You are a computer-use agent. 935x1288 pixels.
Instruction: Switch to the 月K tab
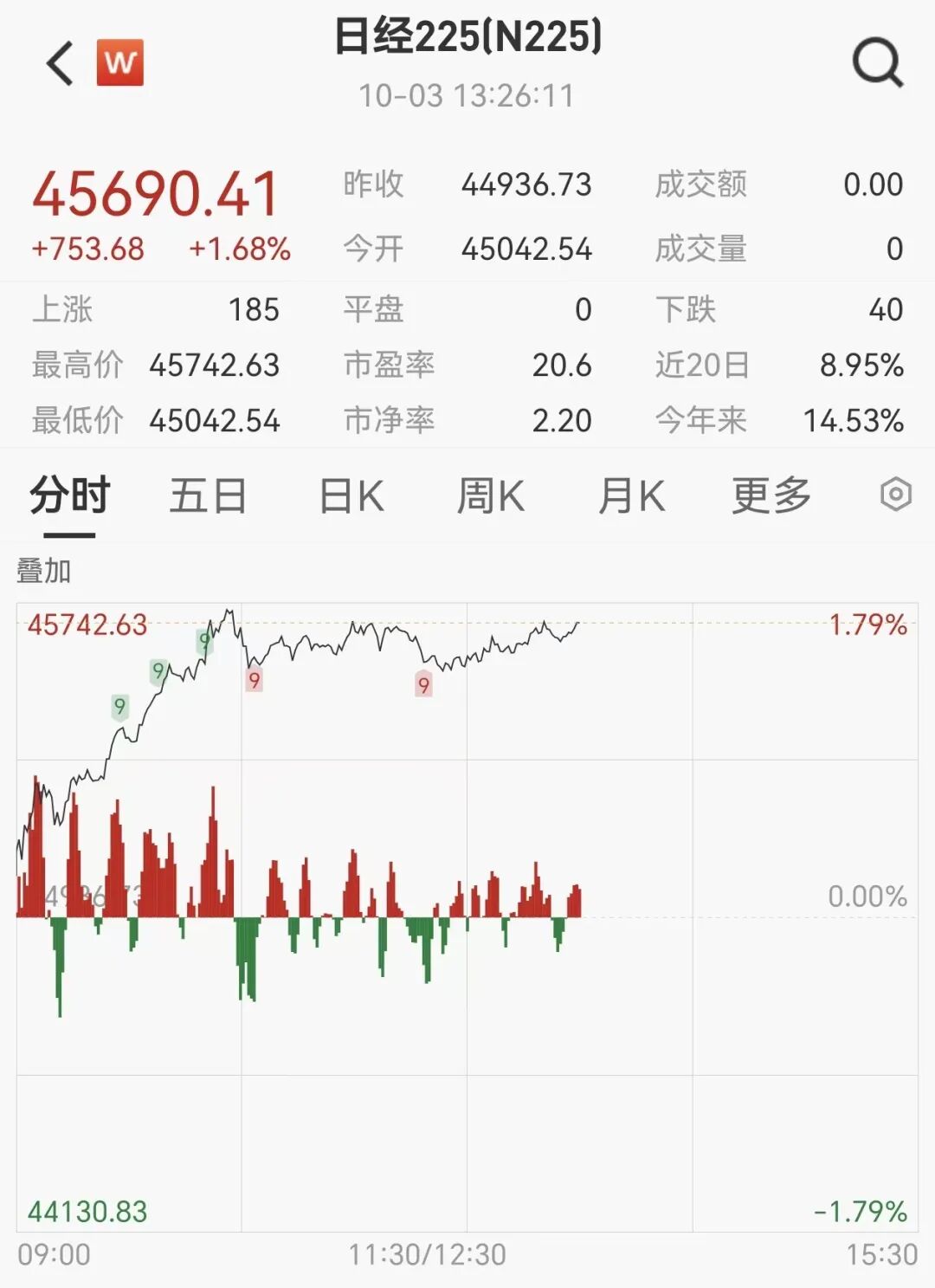tap(631, 494)
